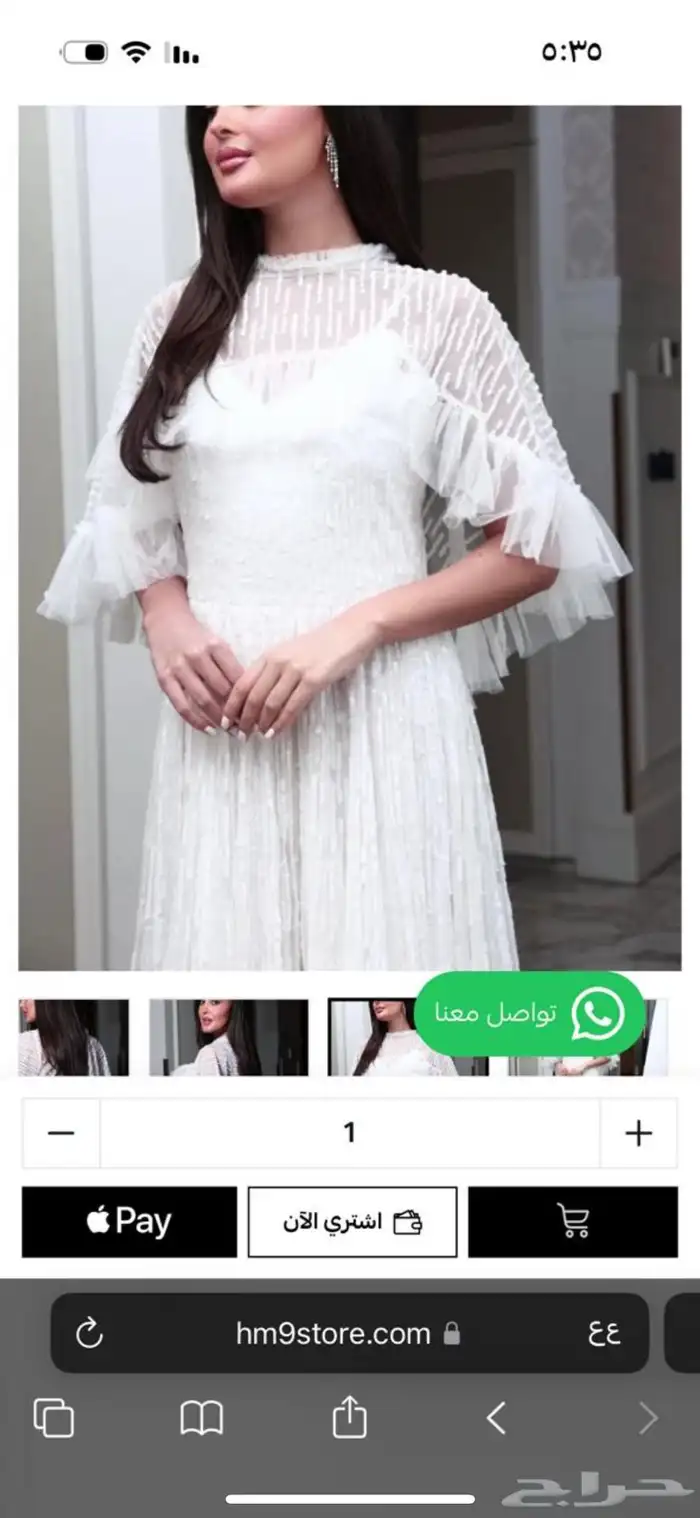Select the second dress thumbnail in the gallery
The width and height of the screenshot is (700, 1518).
(x=228, y=1038)
